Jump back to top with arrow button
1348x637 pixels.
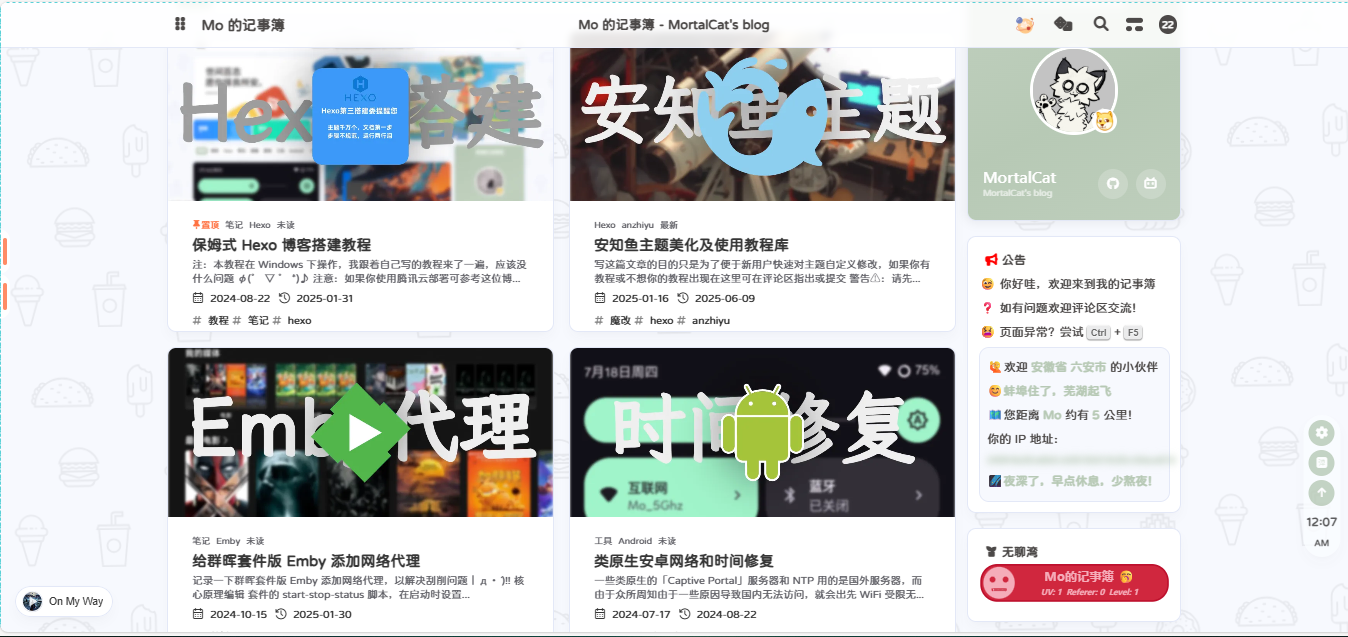[x=1322, y=492]
